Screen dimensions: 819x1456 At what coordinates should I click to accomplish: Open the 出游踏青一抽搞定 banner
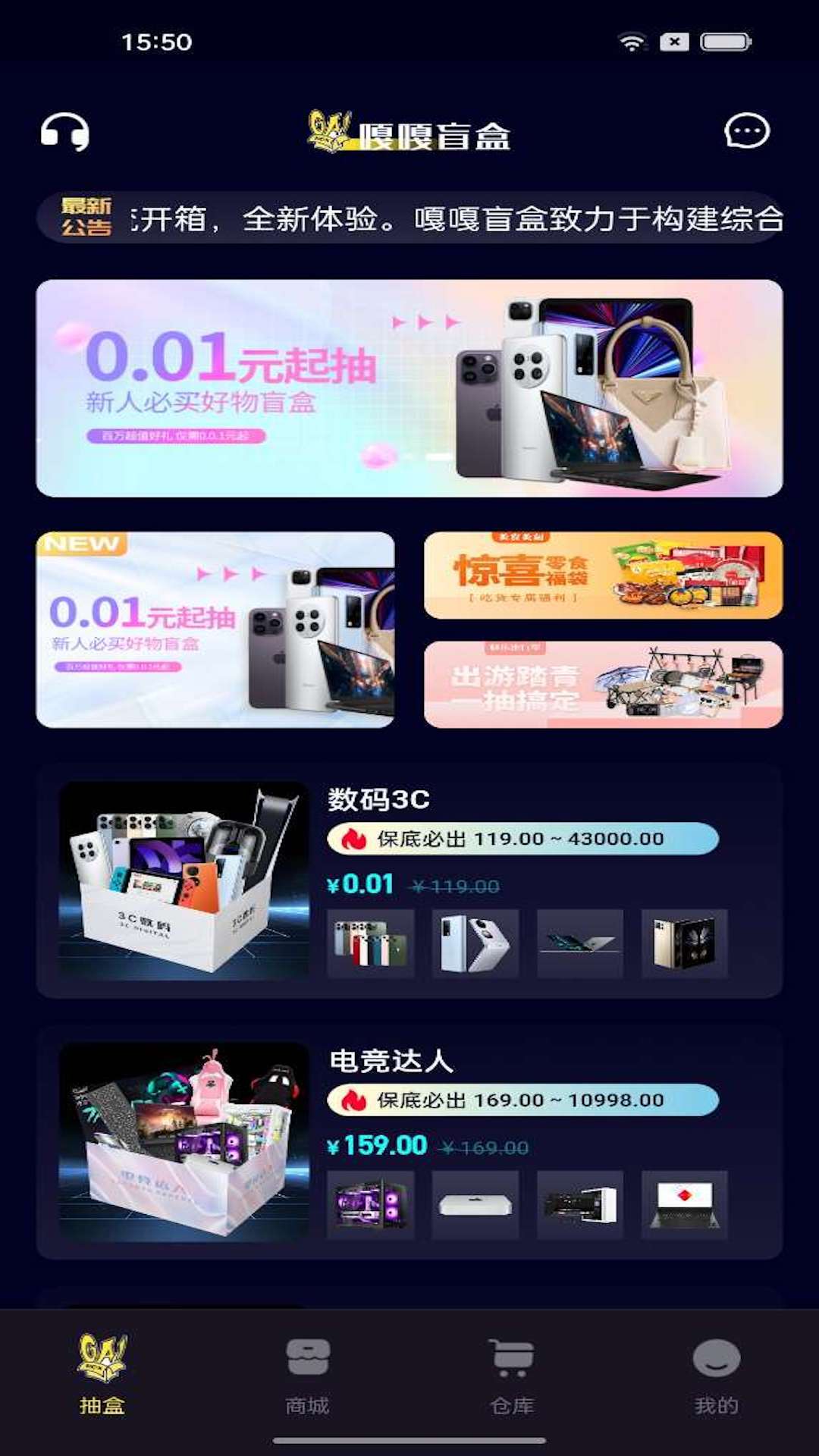click(603, 684)
